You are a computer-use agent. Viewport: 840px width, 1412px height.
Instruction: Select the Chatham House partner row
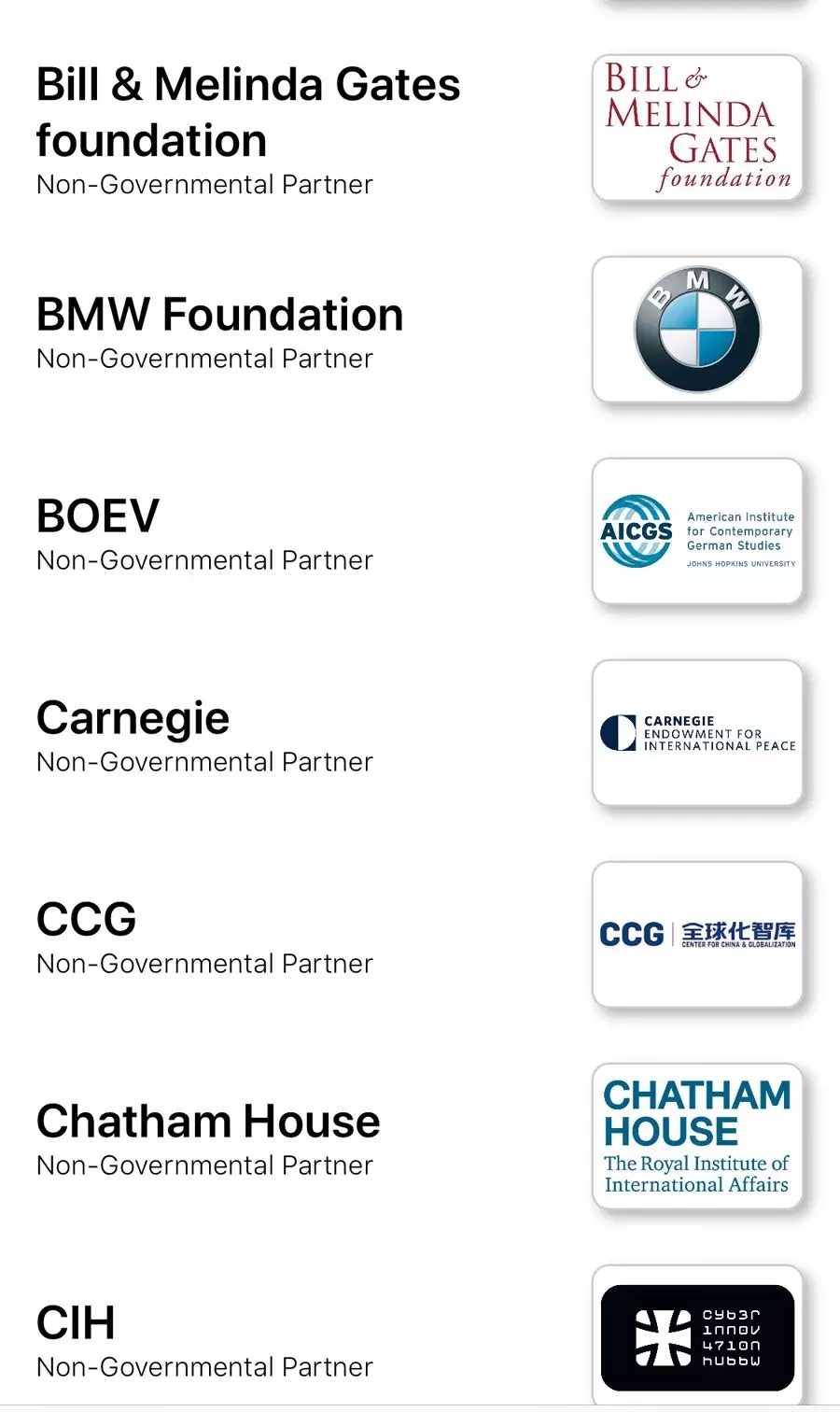[x=209, y=1137]
